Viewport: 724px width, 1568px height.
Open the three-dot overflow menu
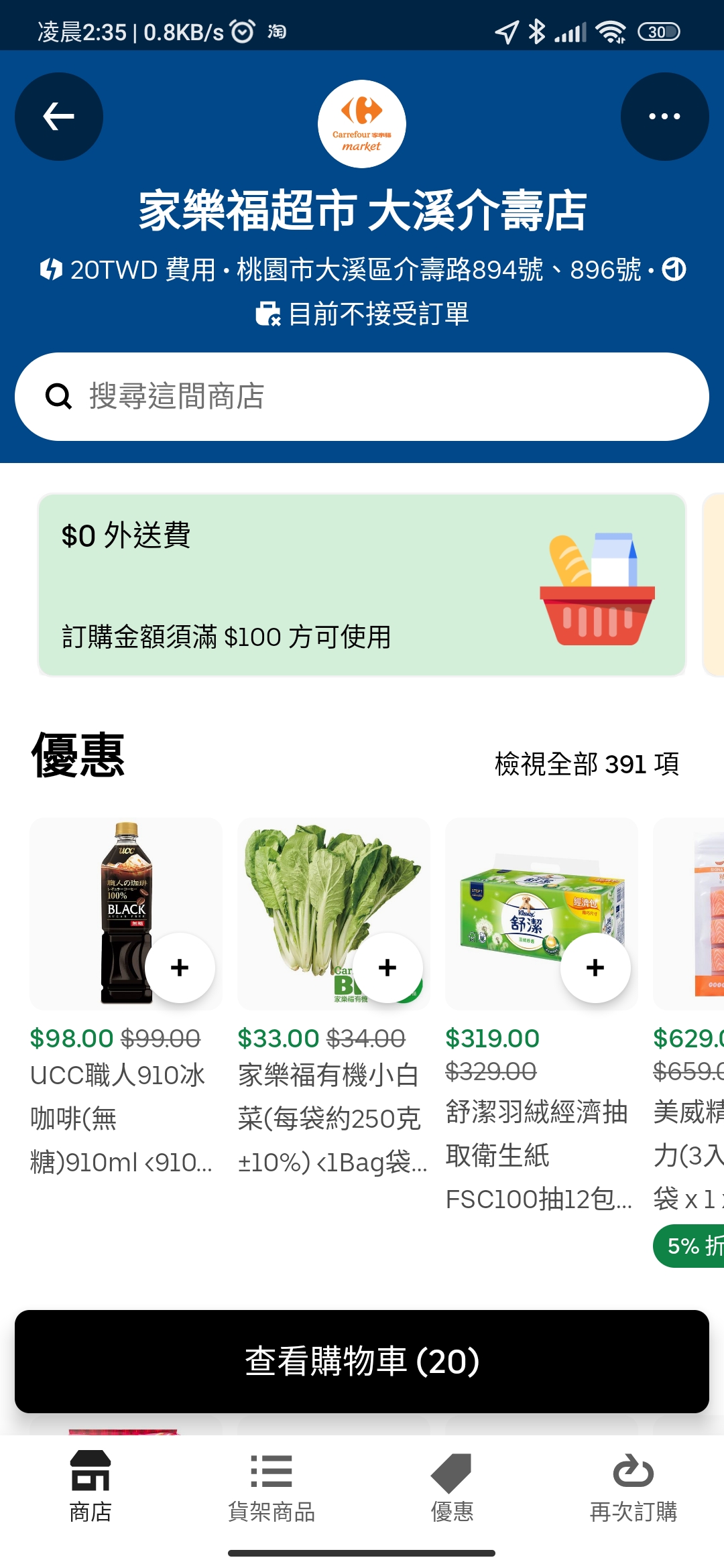(x=664, y=117)
